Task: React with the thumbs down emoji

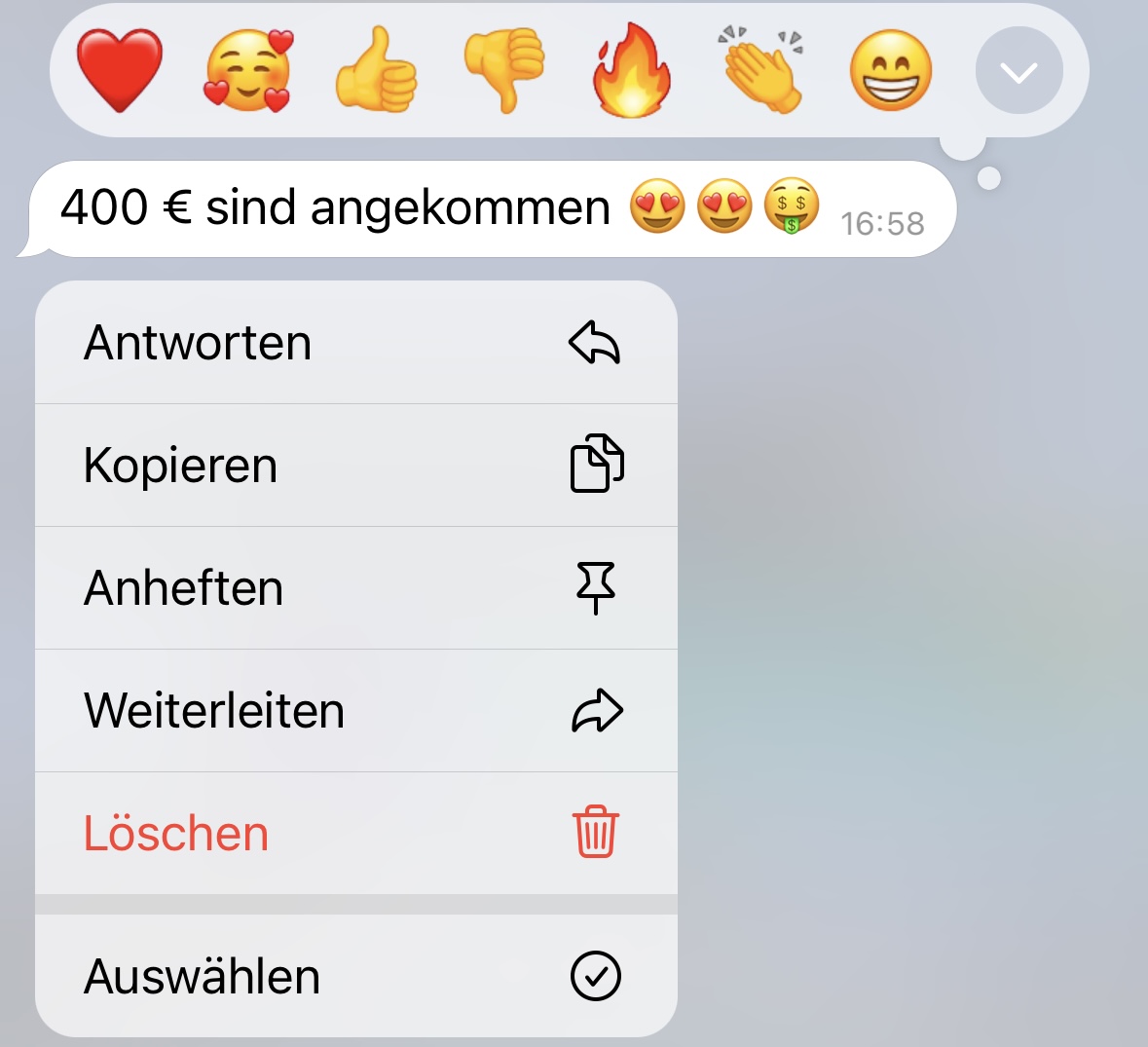Action: click(503, 70)
